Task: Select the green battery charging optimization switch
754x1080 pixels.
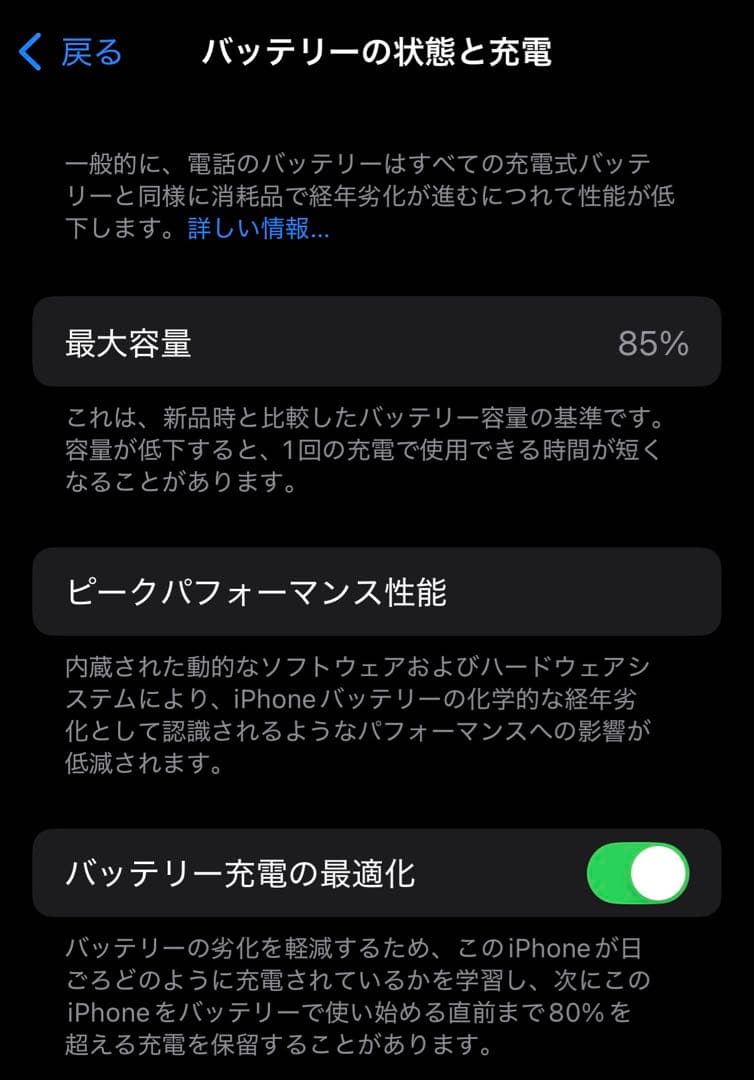Action: 636,873
